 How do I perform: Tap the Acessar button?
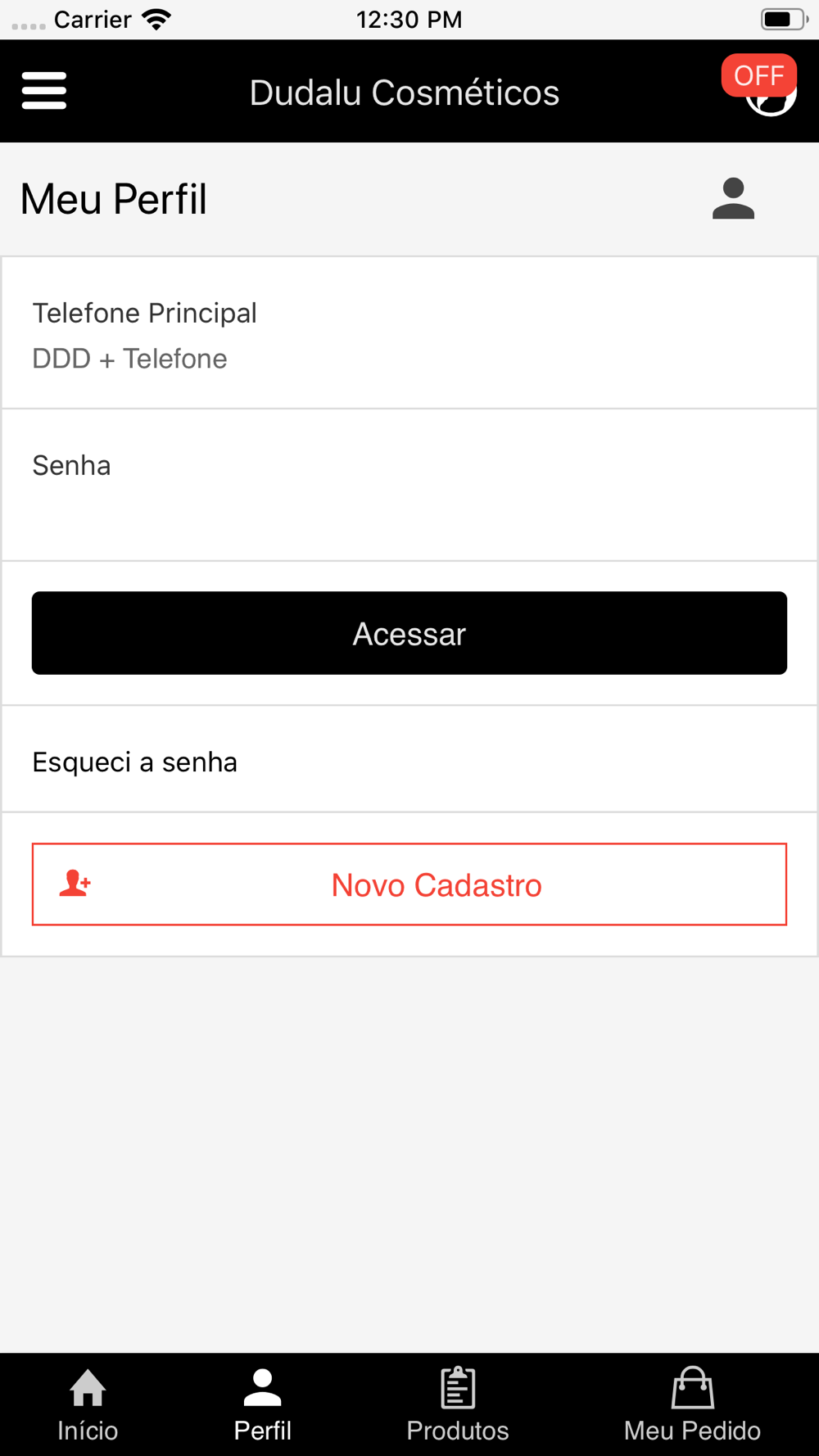pyautogui.click(x=409, y=633)
